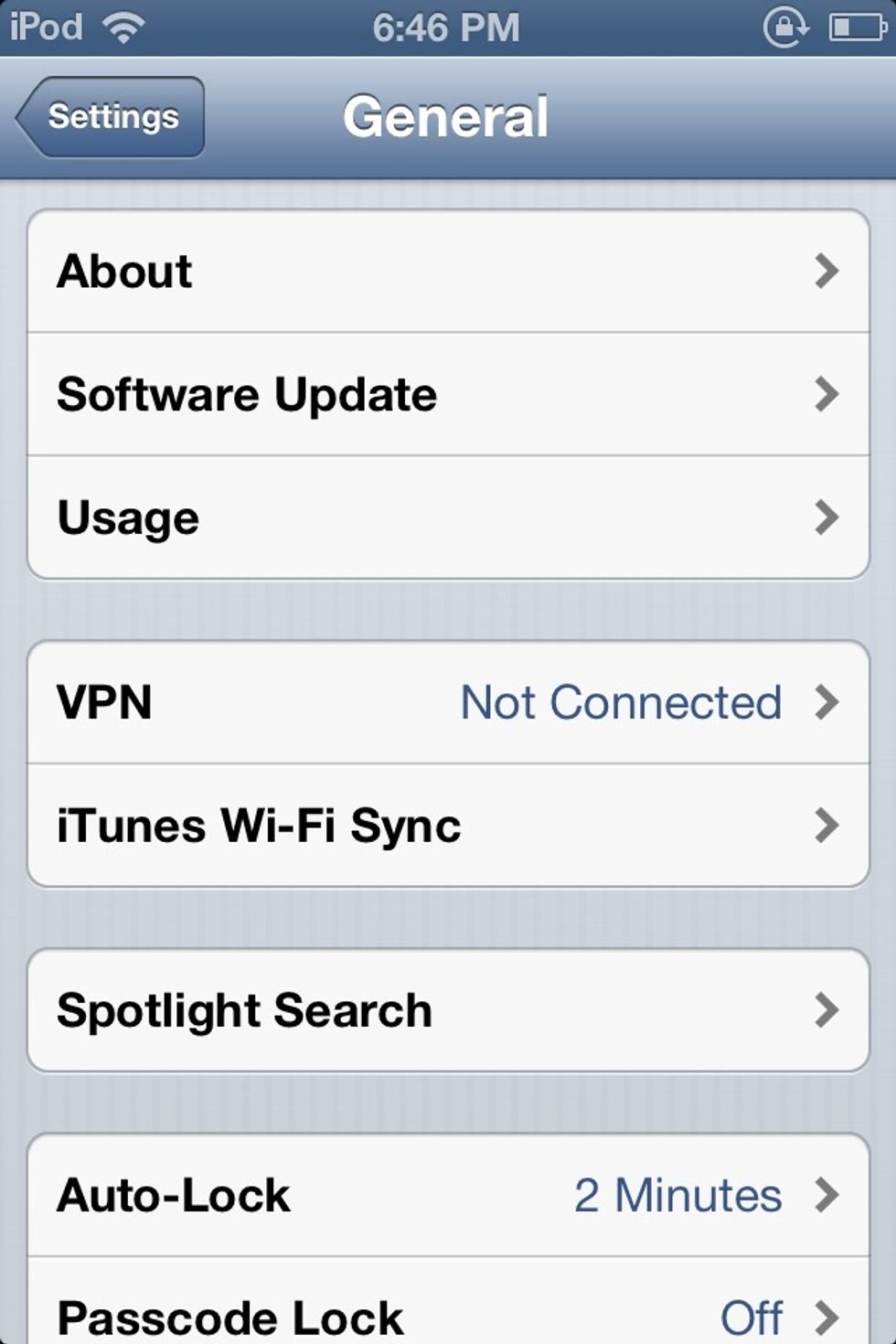Tap the chevron beside Spotlight Search
The height and width of the screenshot is (1344, 896).
827,1010
